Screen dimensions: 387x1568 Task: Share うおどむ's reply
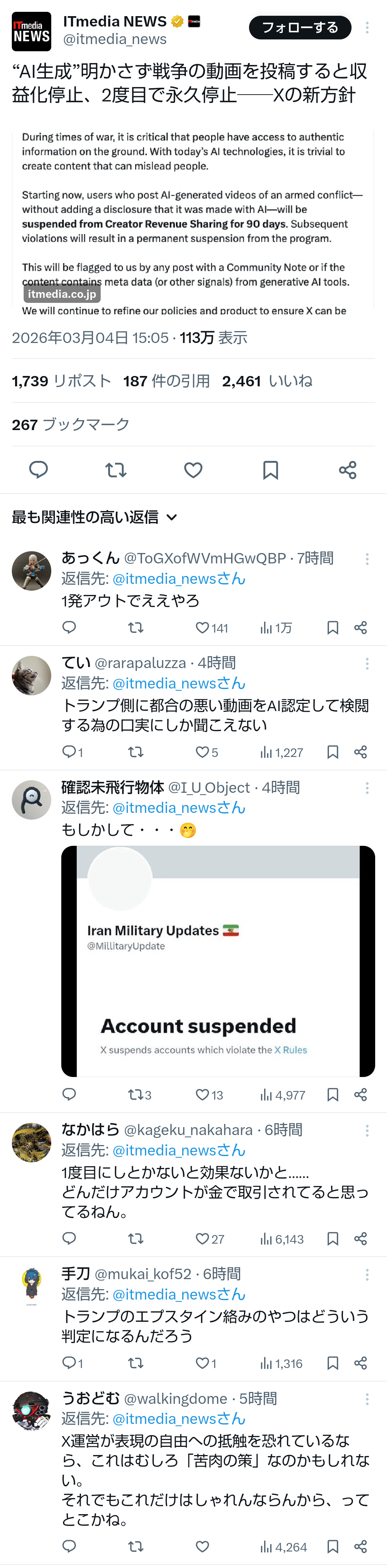pyautogui.click(x=360, y=1546)
